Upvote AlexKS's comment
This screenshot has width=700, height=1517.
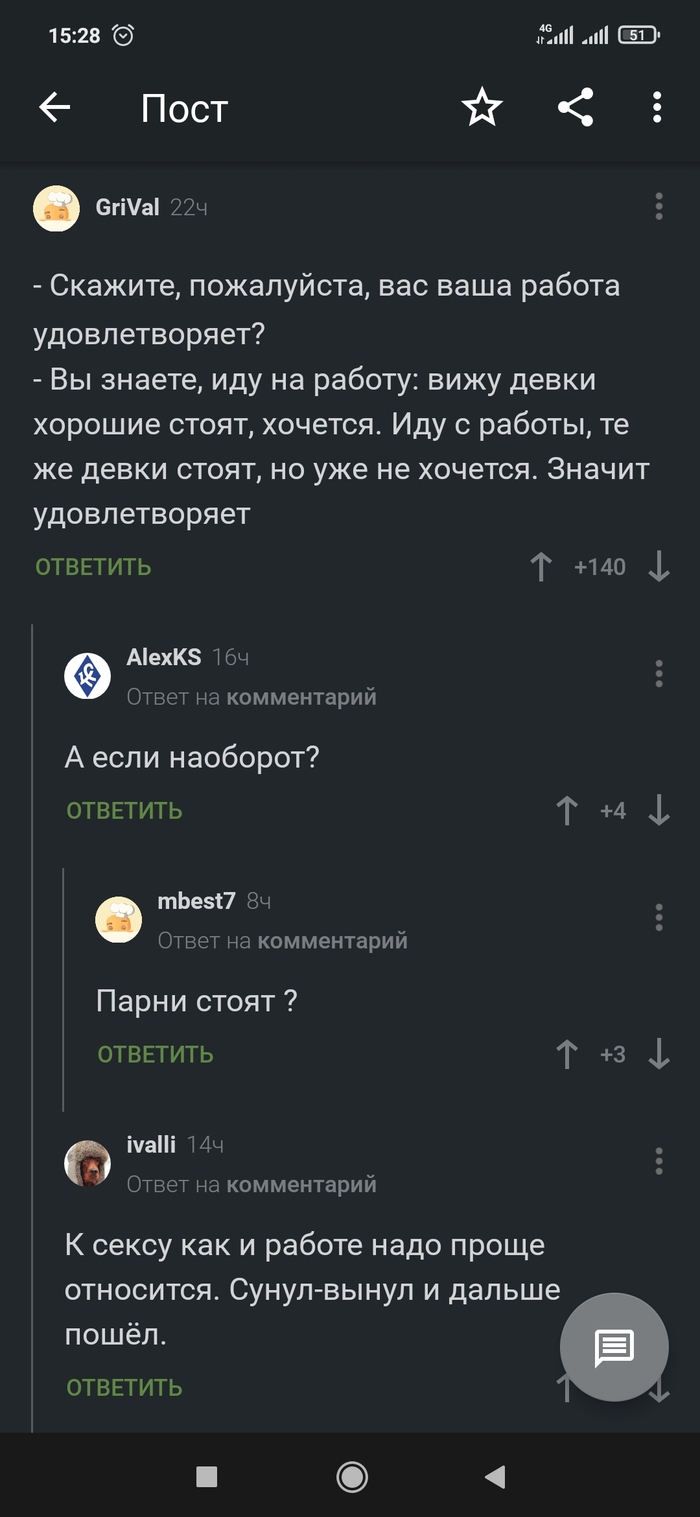[567, 810]
